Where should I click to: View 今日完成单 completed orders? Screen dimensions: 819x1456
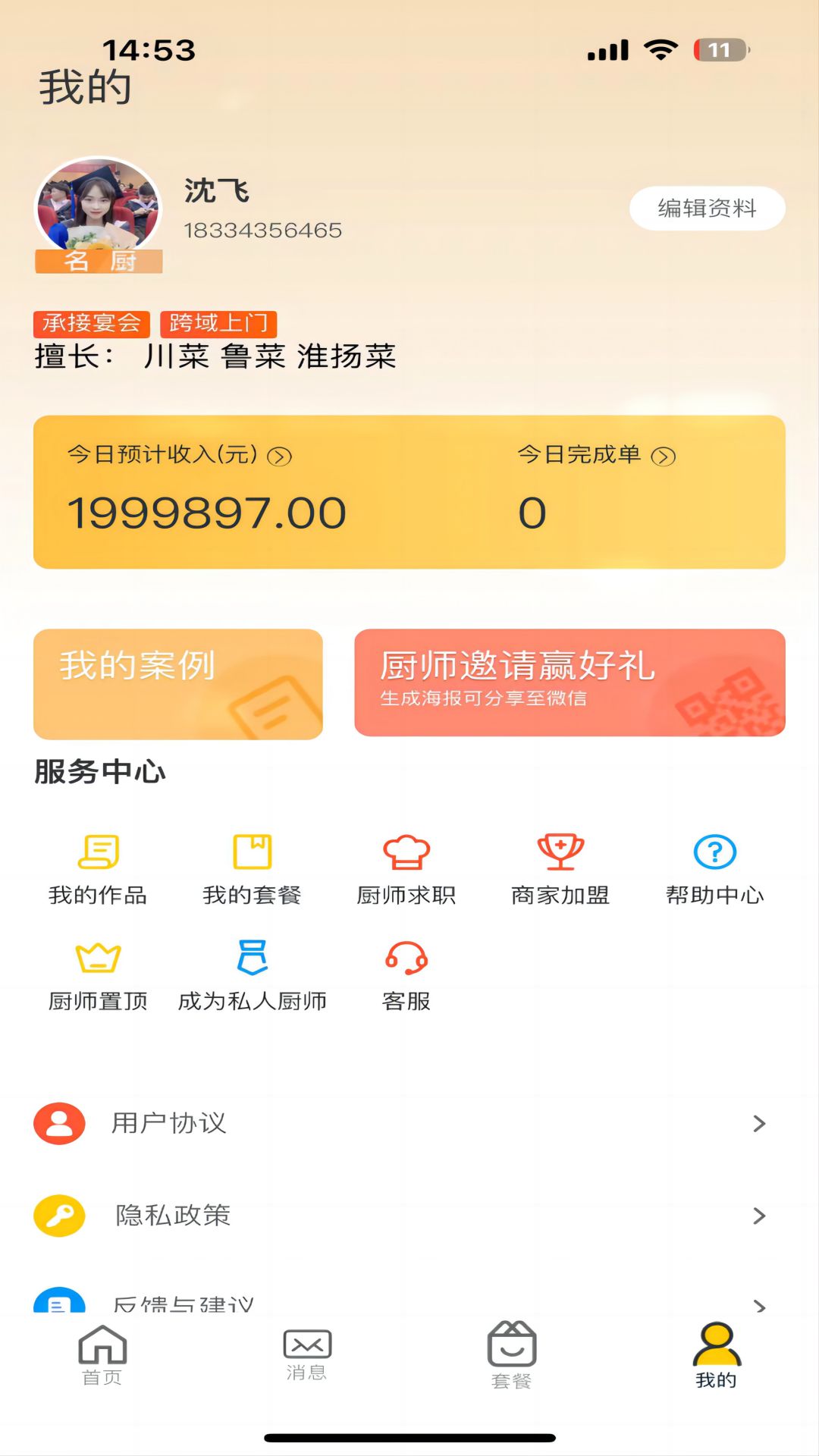point(596,456)
